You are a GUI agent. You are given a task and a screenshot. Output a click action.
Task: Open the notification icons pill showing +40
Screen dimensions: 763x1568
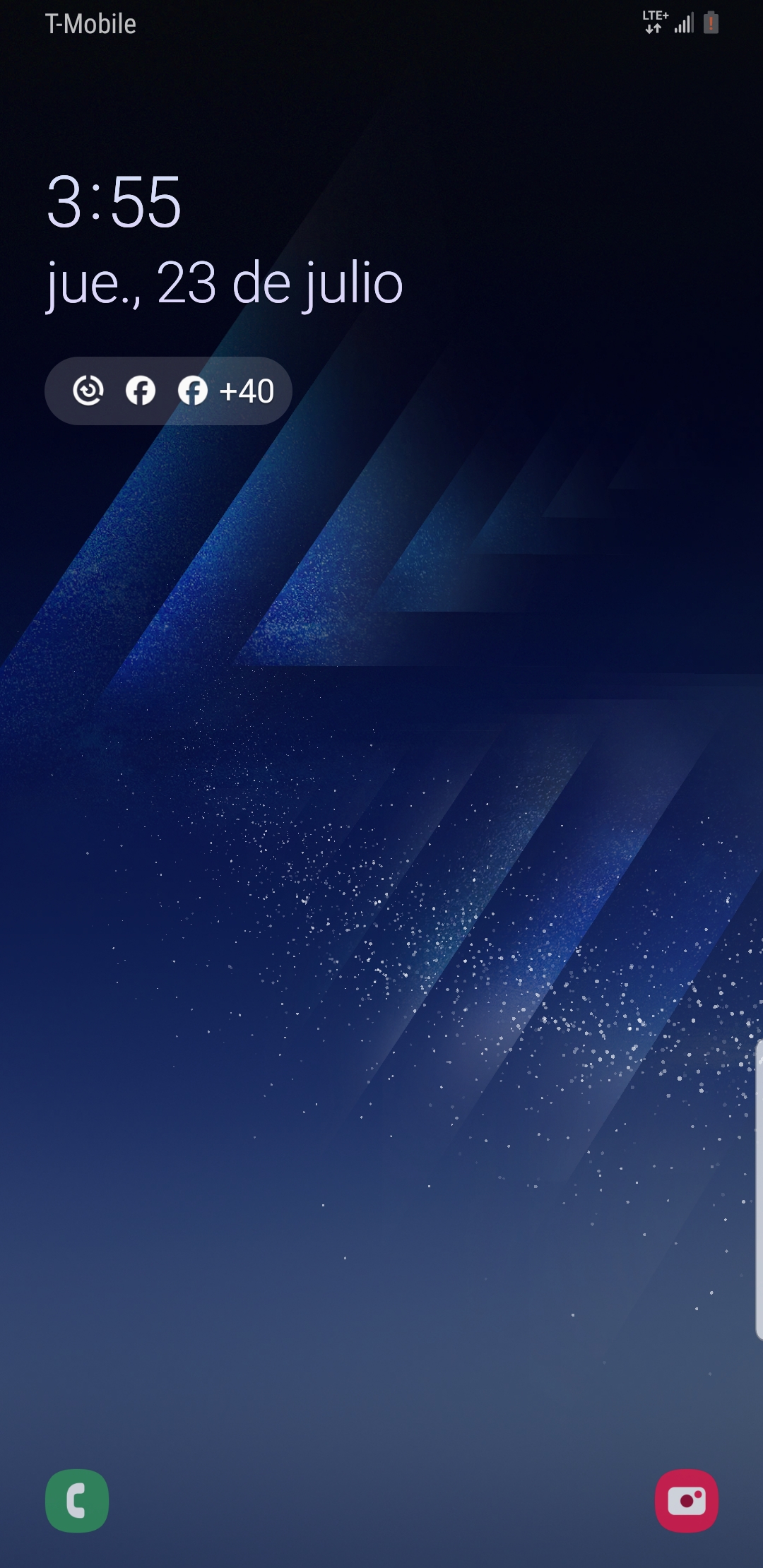[168, 391]
